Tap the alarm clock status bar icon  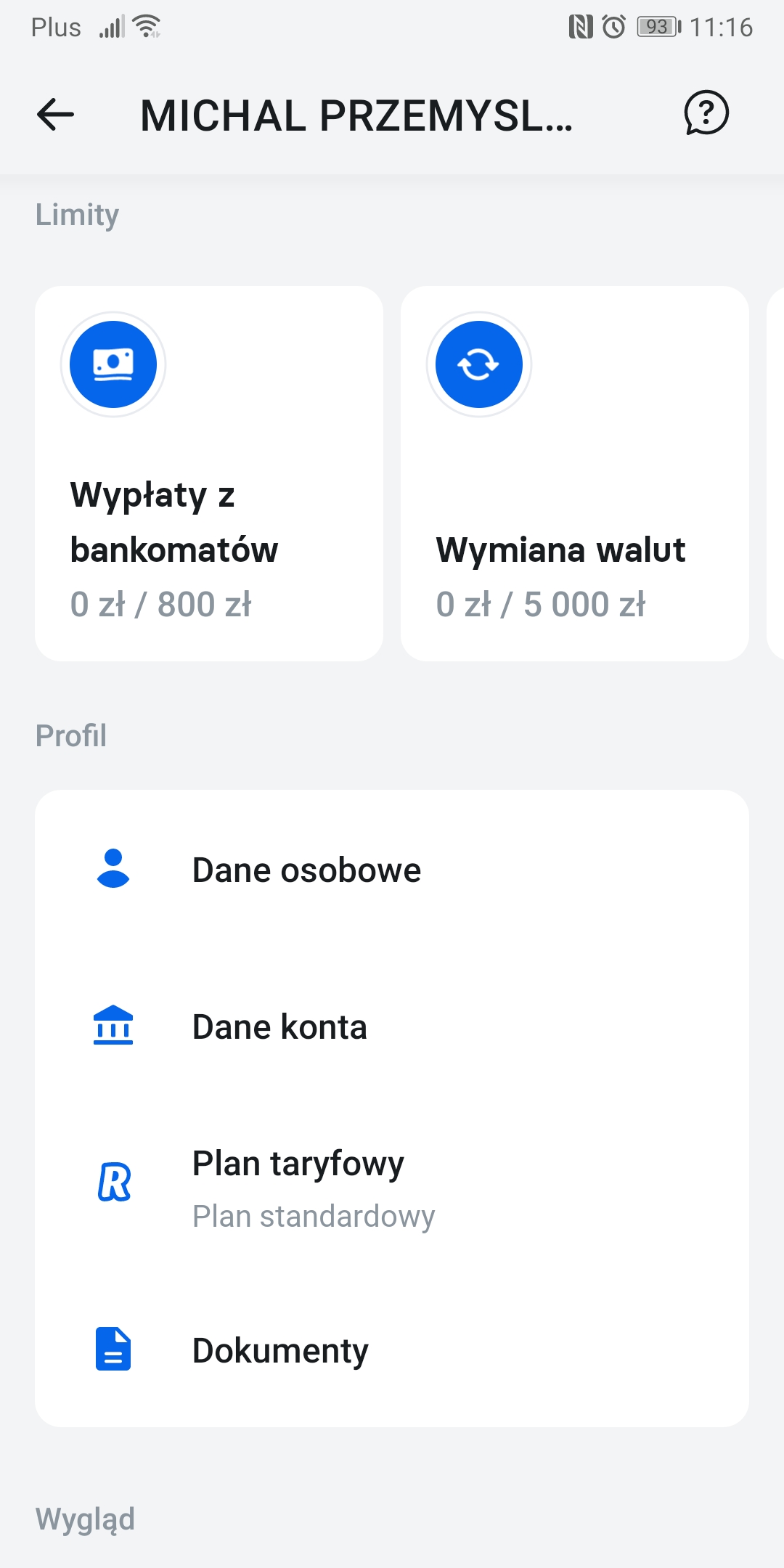pos(613,25)
